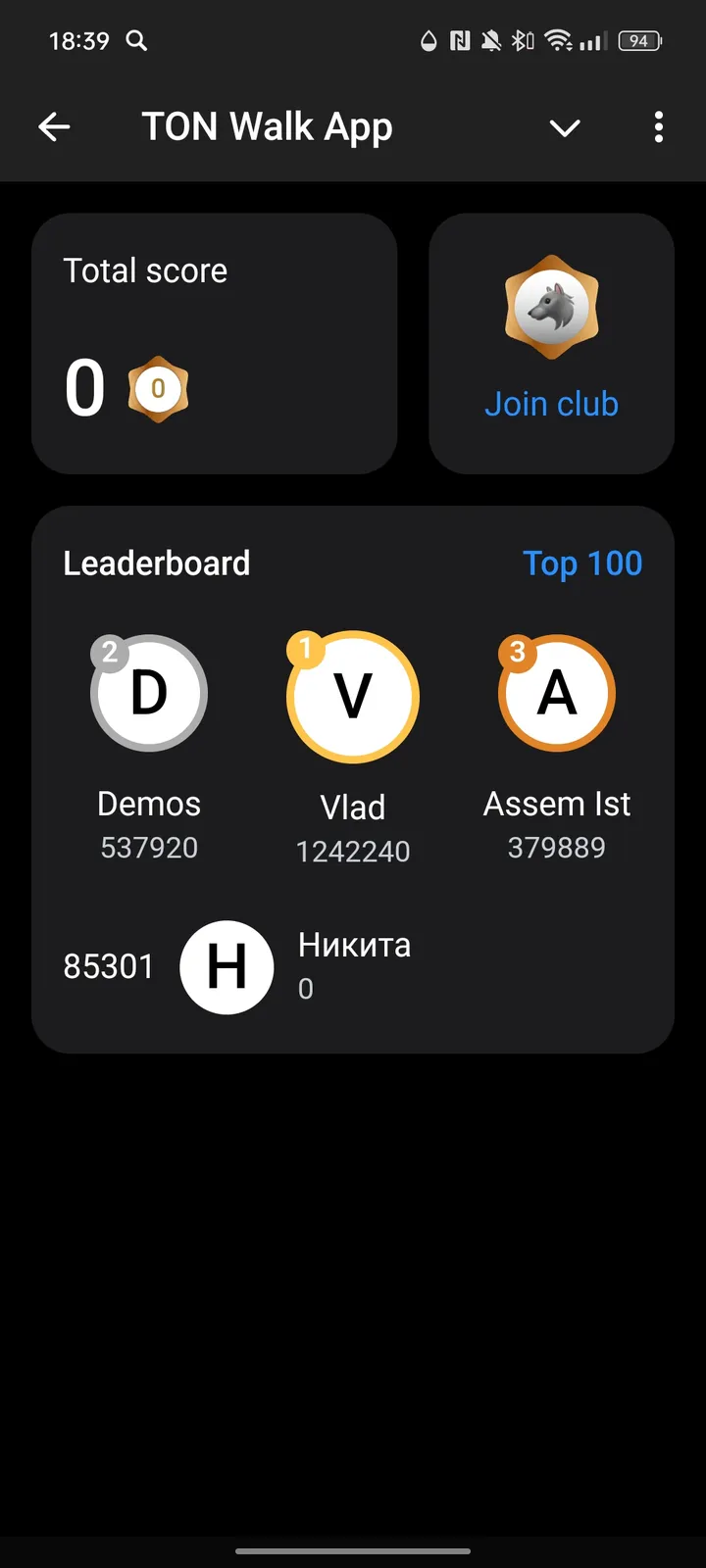
Task: Tap the Leaderboard heading
Action: 156,563
